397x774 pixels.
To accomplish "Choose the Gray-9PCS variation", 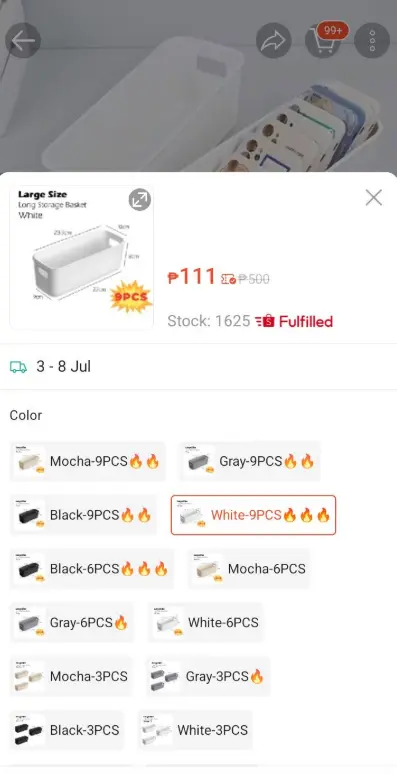I will coord(250,462).
